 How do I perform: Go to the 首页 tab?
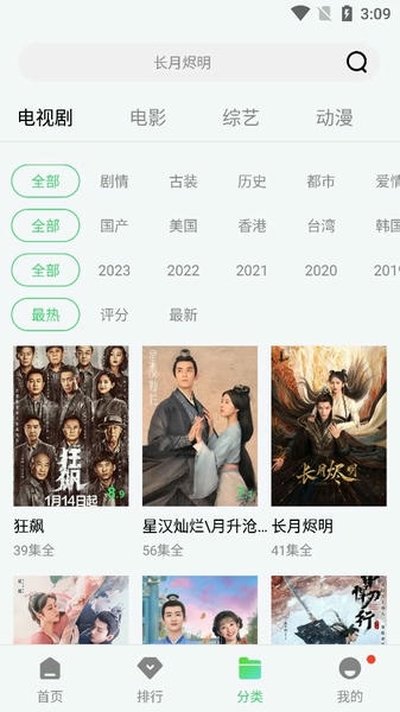[x=50, y=680]
